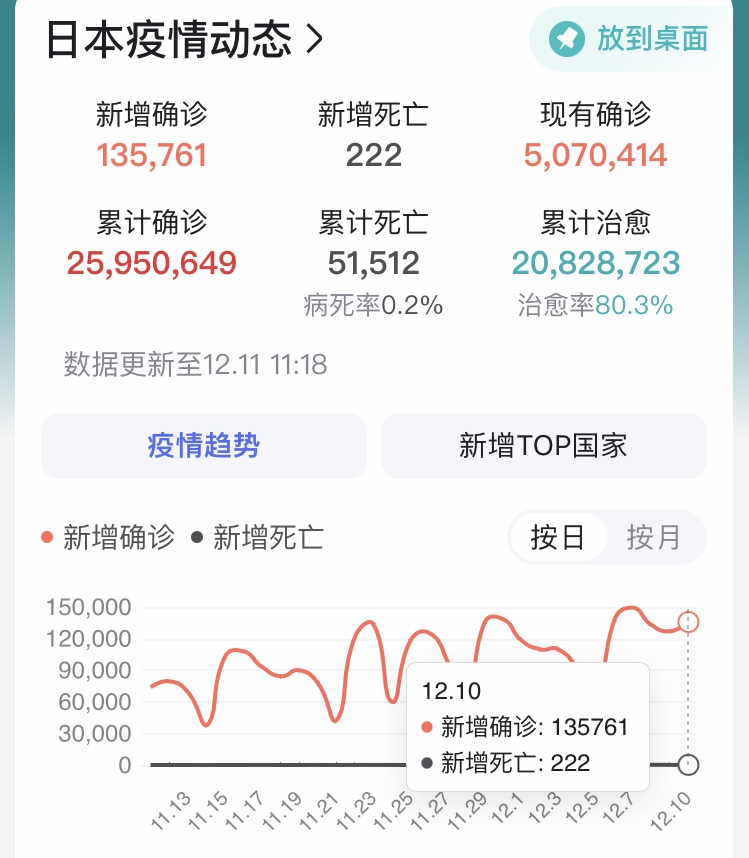Screen dimensions: 749x858
Task: Switch the chart to 按月
Action: (653, 538)
